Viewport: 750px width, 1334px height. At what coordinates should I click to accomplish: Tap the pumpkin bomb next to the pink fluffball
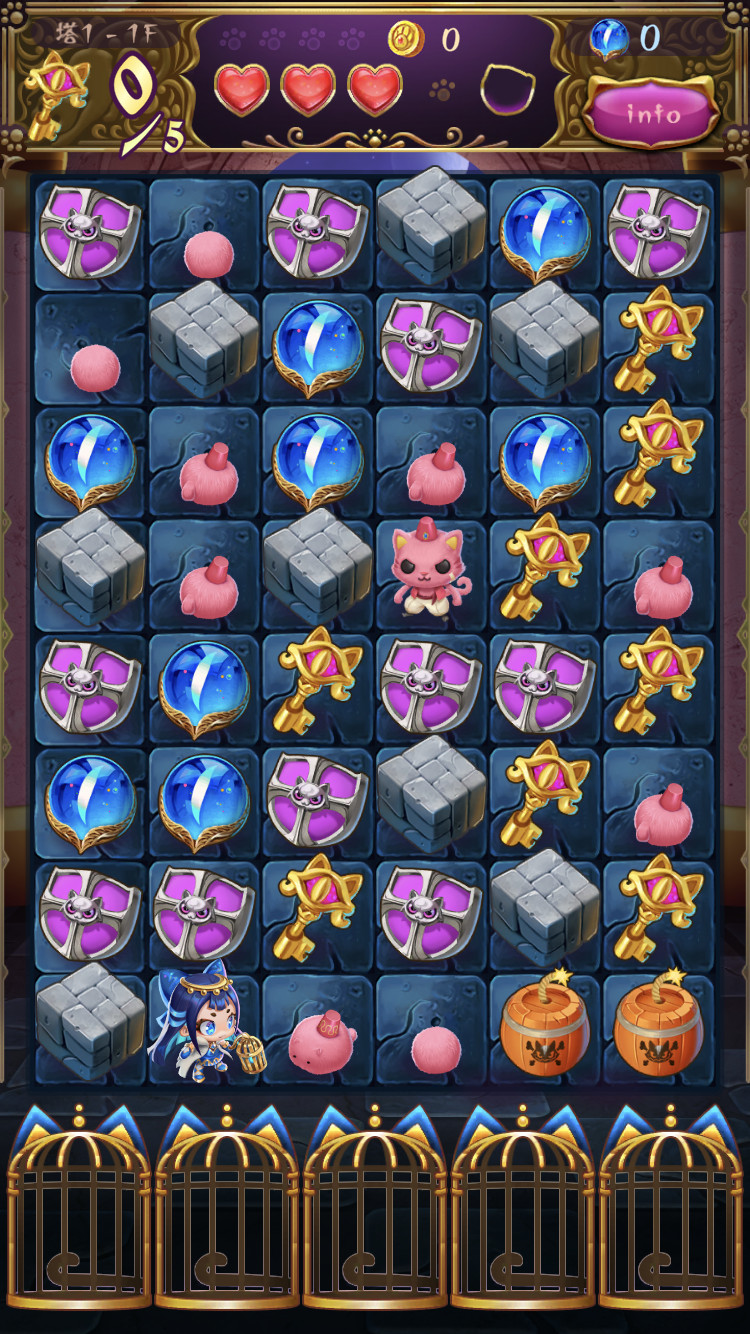tap(544, 1026)
